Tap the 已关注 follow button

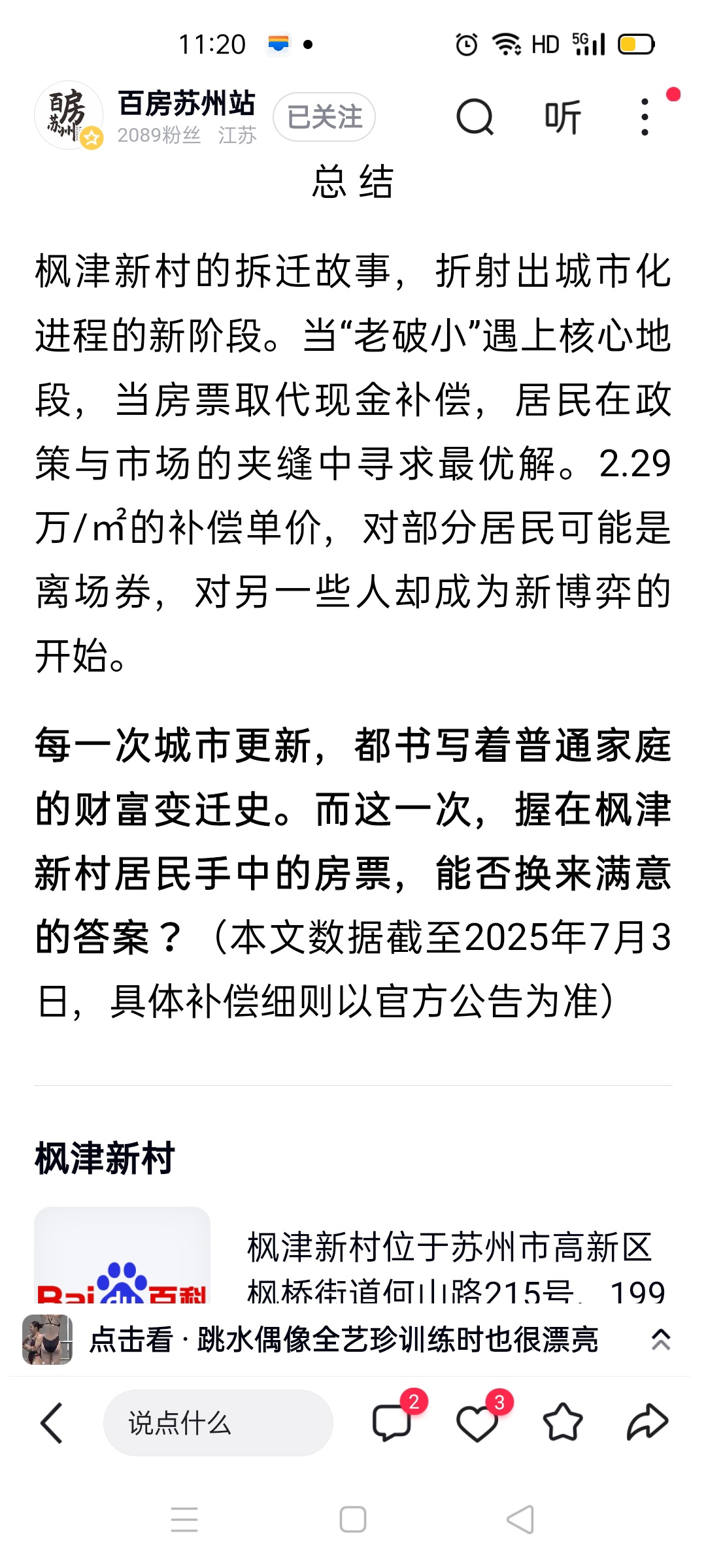324,117
